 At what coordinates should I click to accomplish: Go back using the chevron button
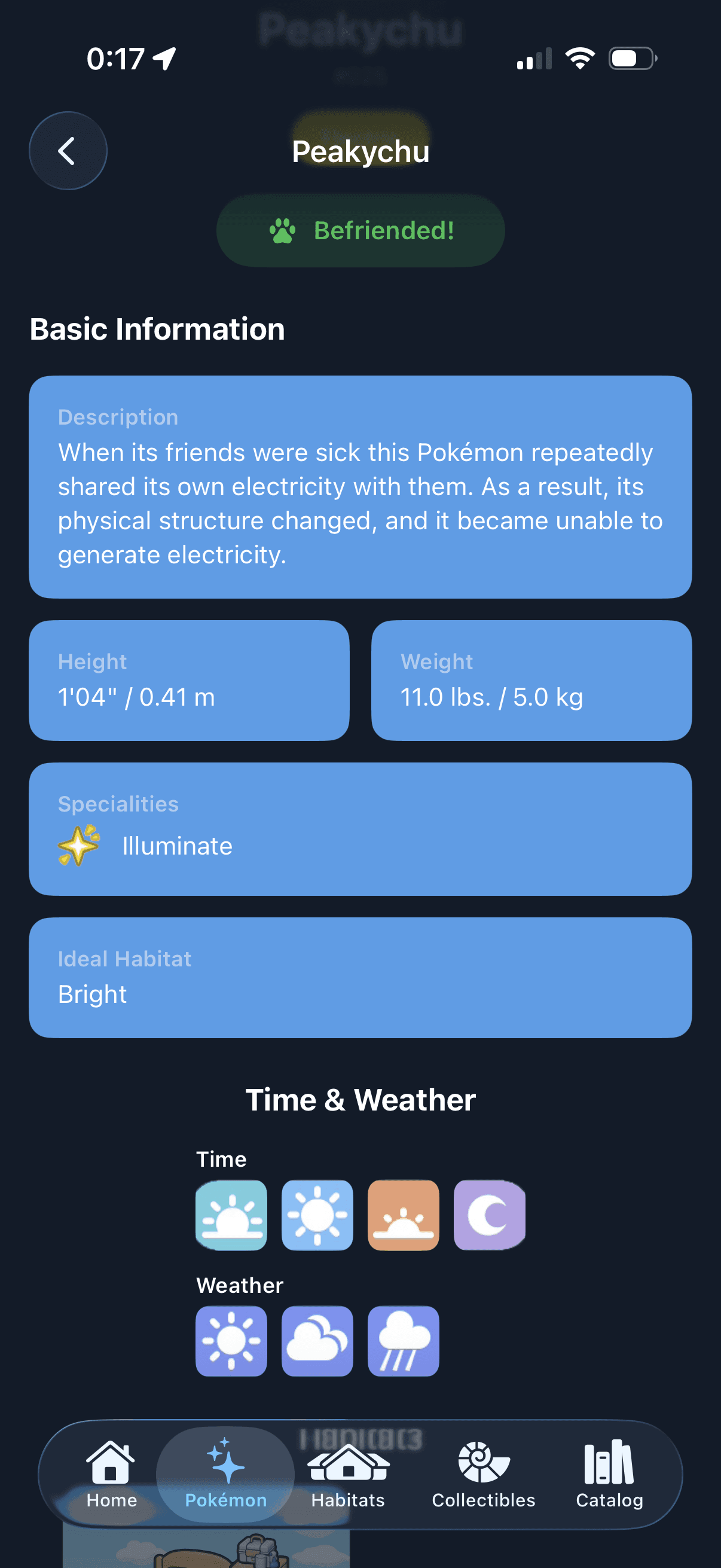click(68, 150)
